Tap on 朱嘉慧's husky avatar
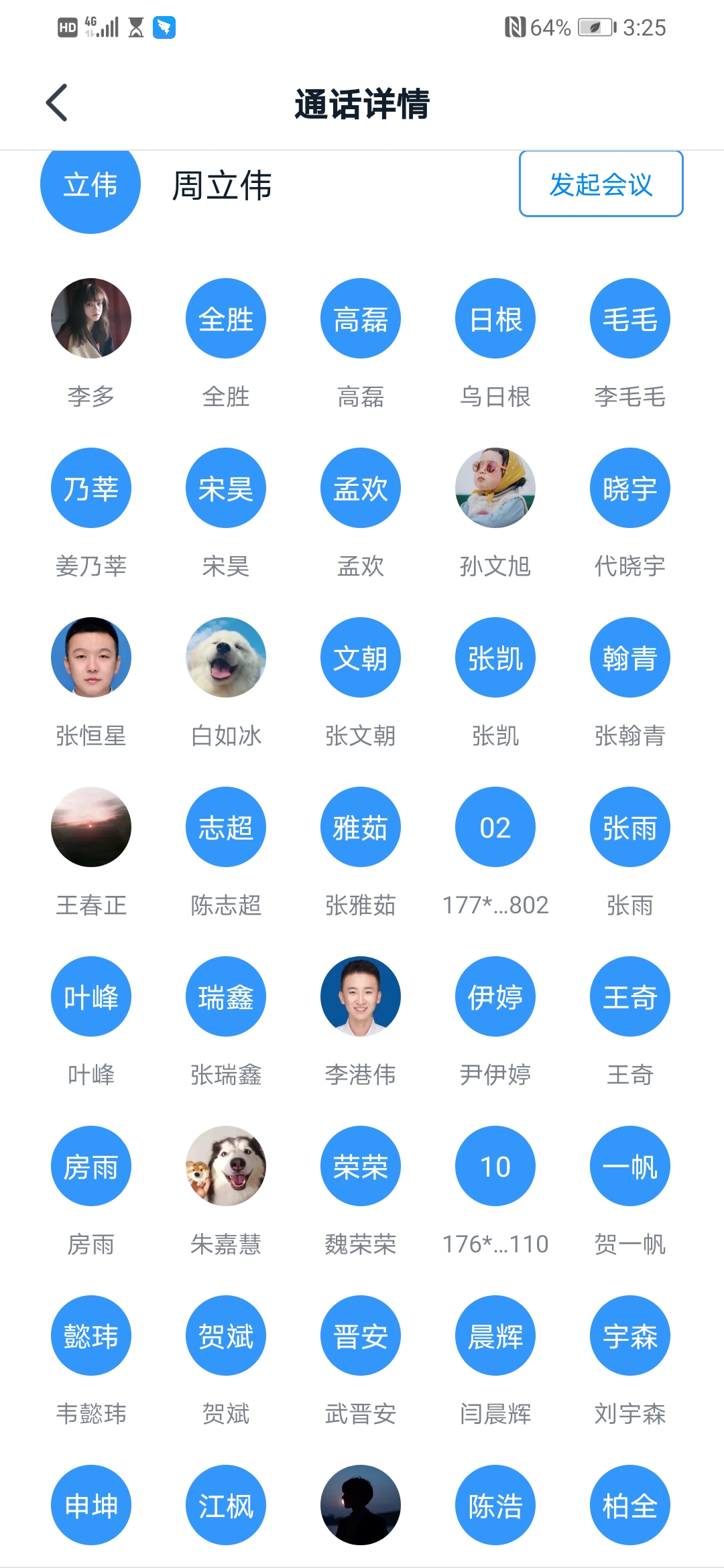This screenshot has width=724, height=1568. click(x=226, y=1166)
